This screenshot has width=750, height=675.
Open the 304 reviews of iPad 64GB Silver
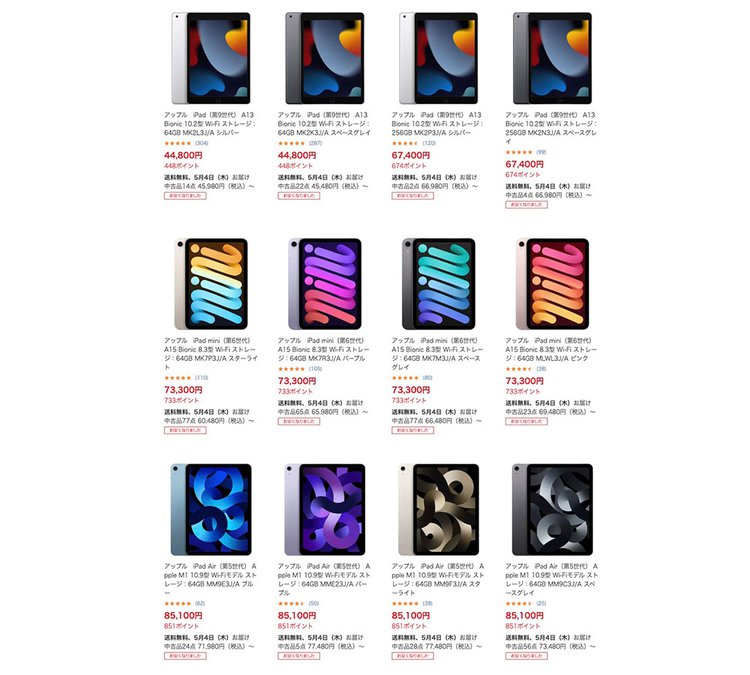click(201, 143)
